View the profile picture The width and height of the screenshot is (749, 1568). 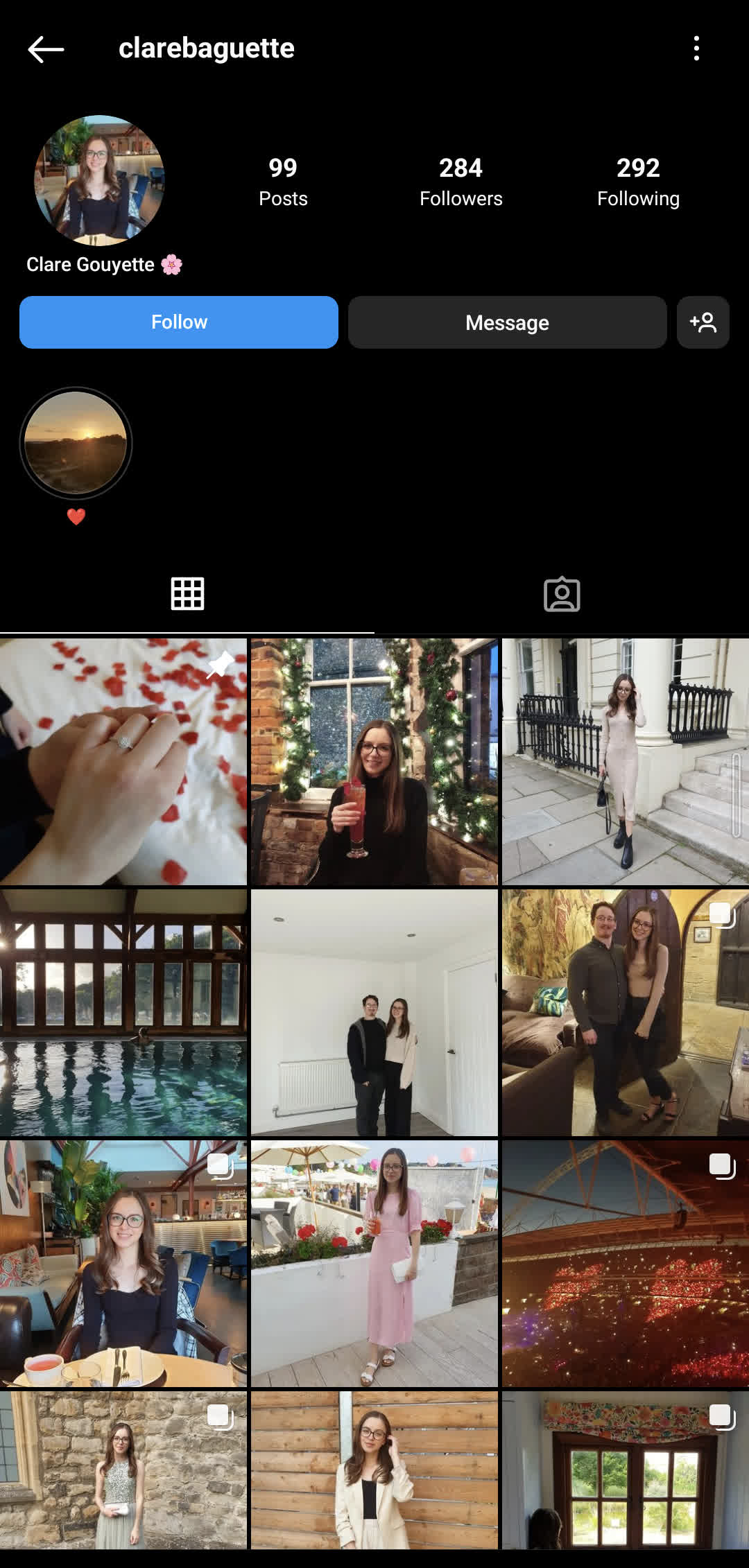click(x=99, y=180)
